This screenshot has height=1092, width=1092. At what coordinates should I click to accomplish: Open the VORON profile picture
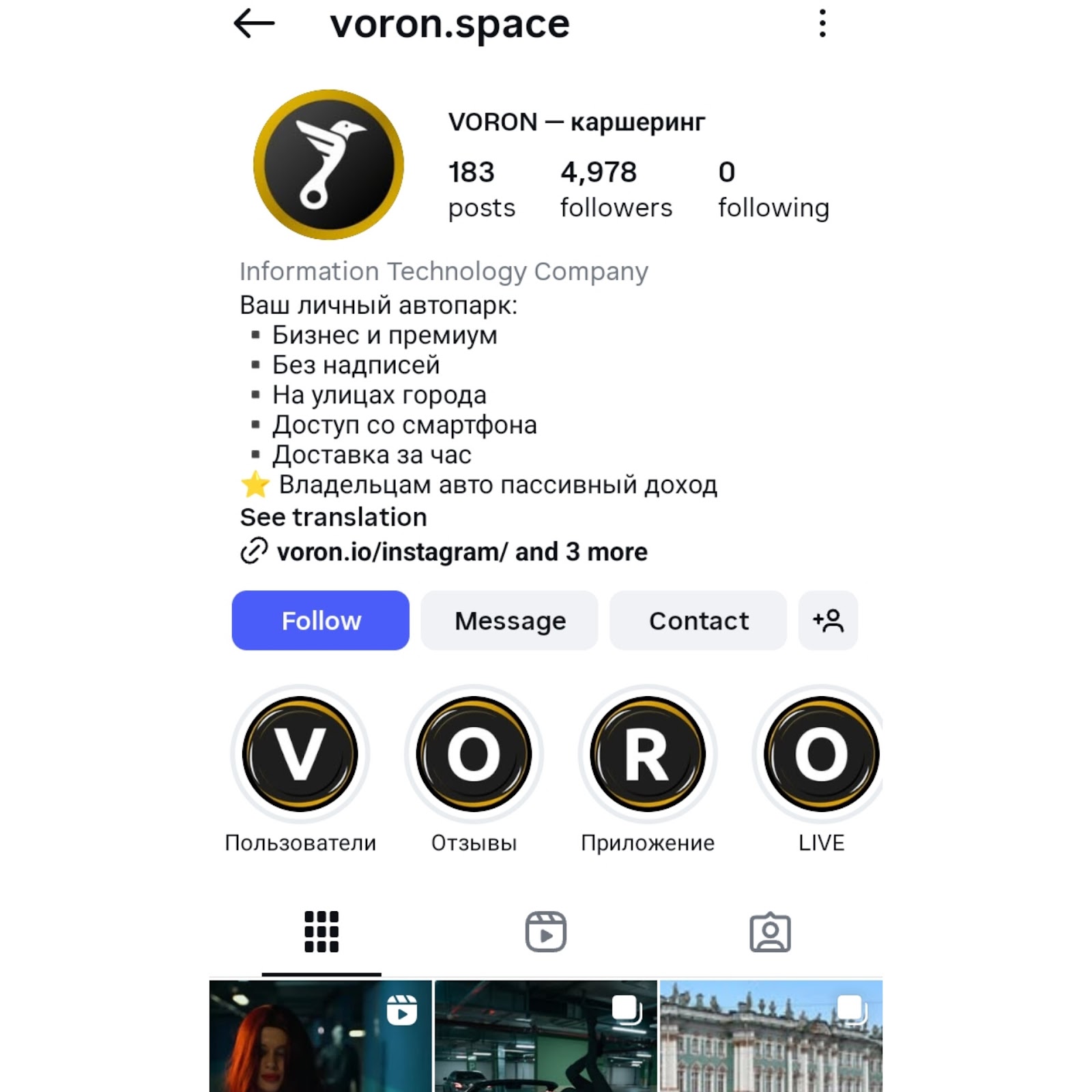[328, 164]
